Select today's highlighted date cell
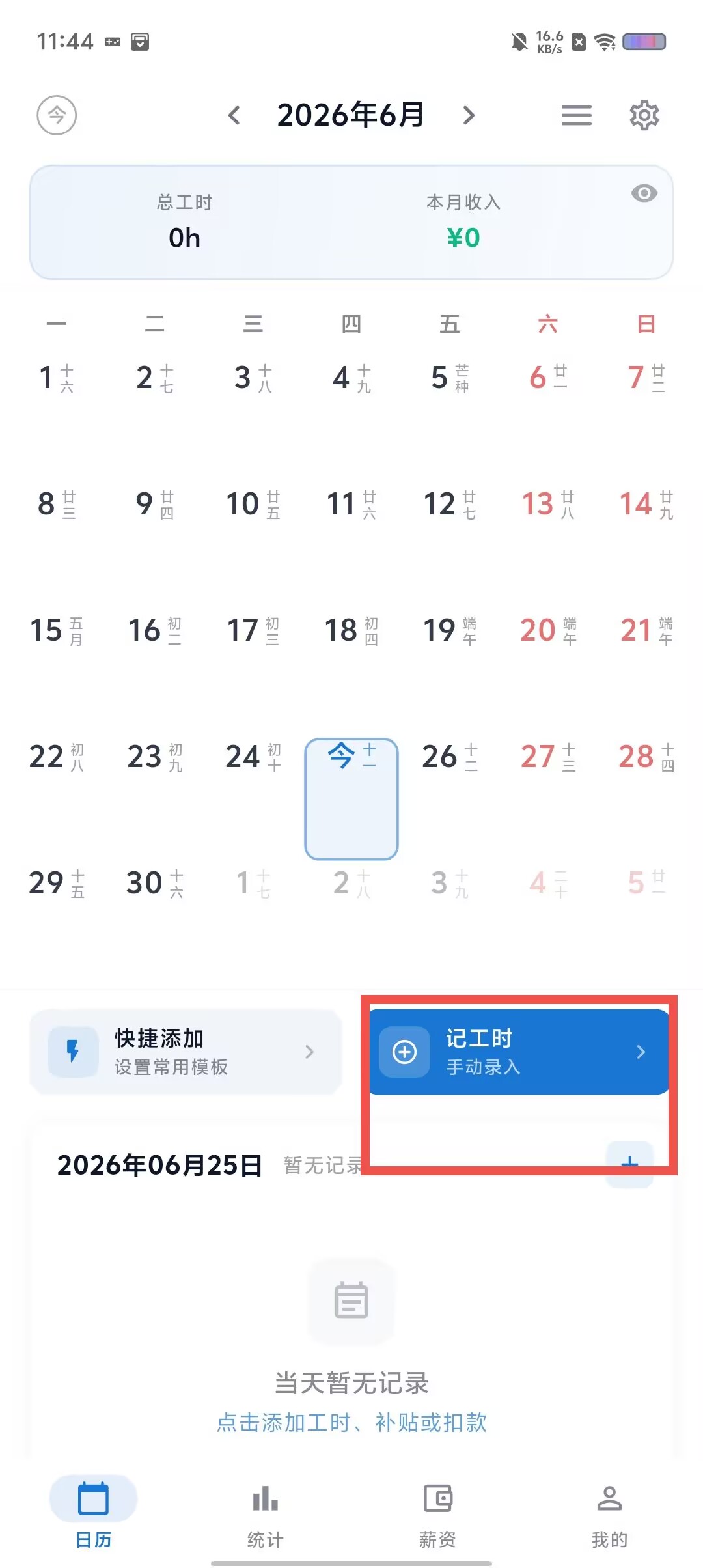The height and width of the screenshot is (1568, 703). [351, 798]
